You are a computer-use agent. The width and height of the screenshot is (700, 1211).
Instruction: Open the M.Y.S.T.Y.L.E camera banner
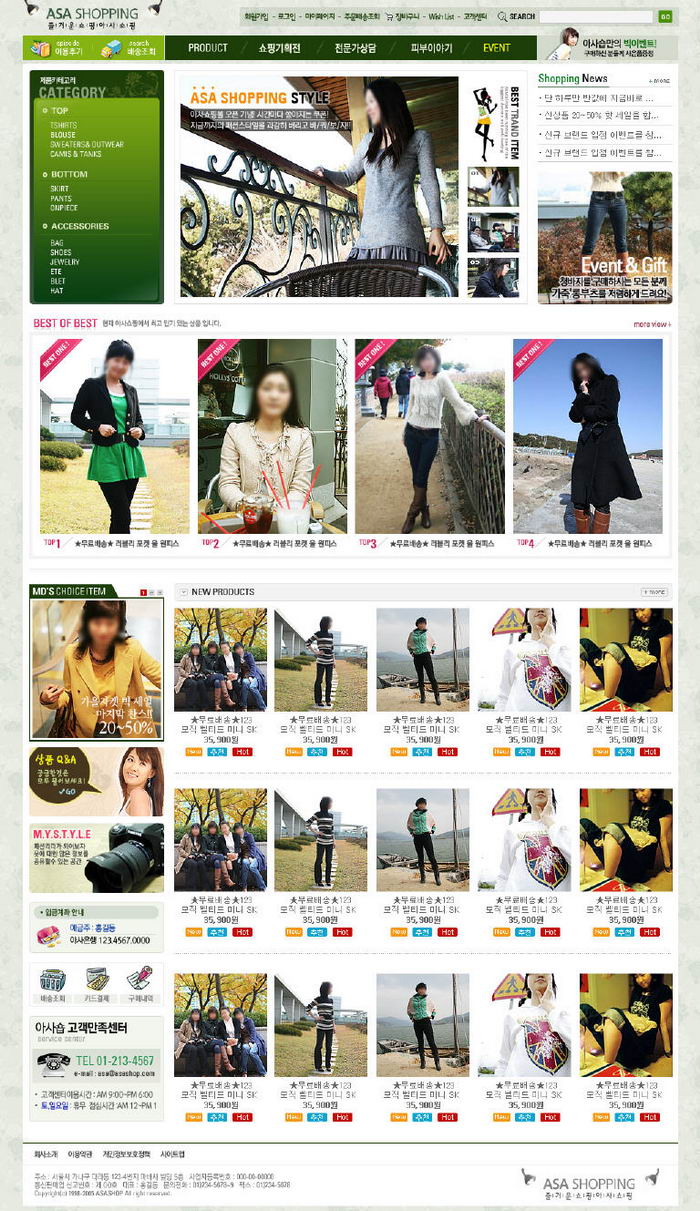tap(96, 858)
